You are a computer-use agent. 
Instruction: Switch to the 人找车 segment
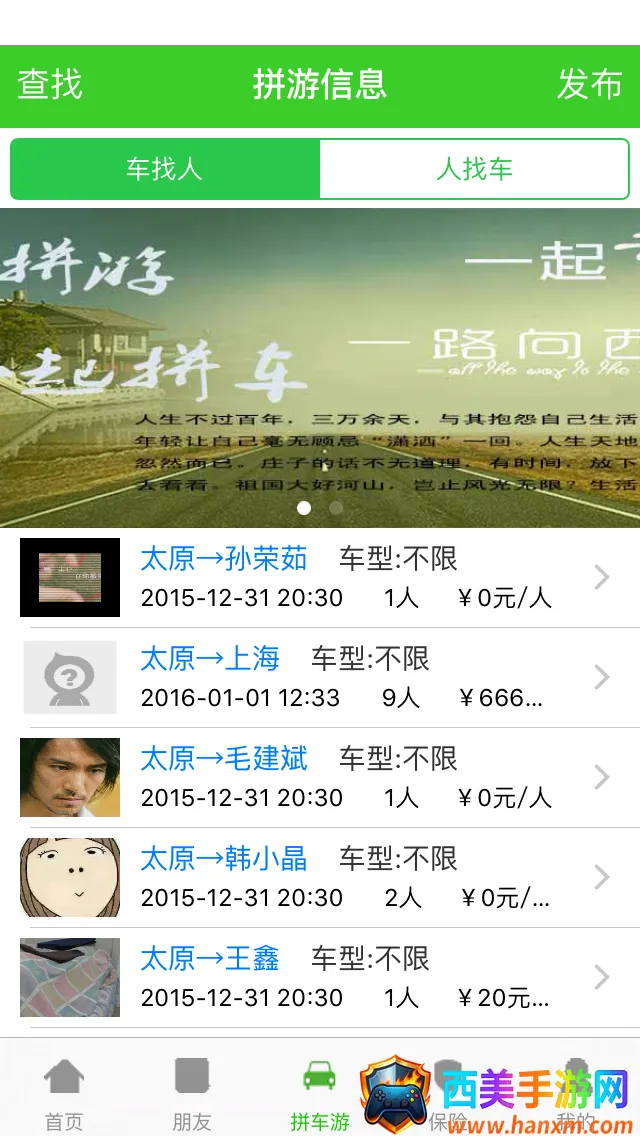coord(474,169)
